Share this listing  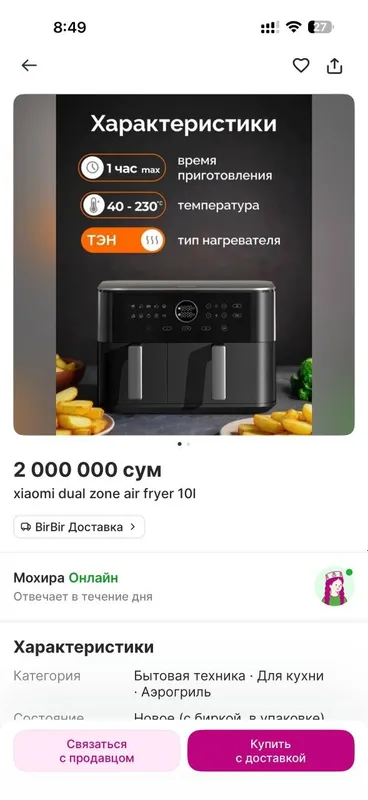[334, 66]
